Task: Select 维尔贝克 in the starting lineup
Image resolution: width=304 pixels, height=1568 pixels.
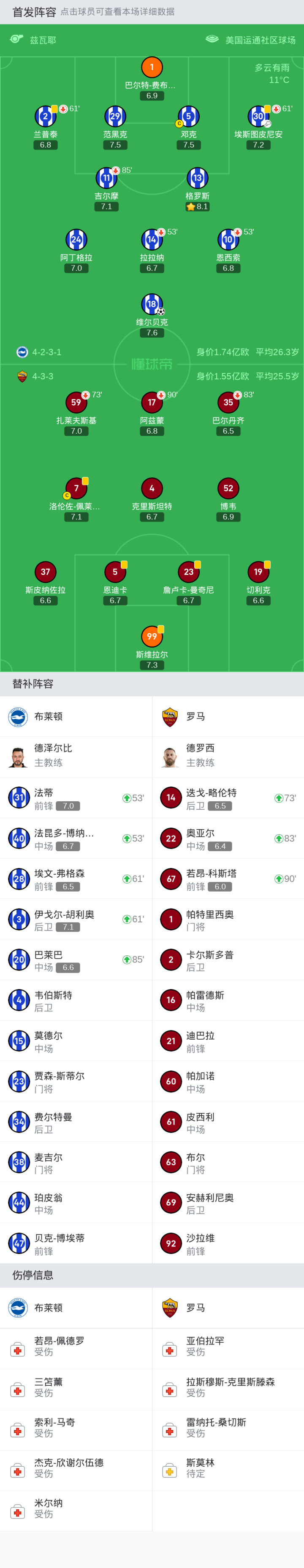Action: (152, 304)
